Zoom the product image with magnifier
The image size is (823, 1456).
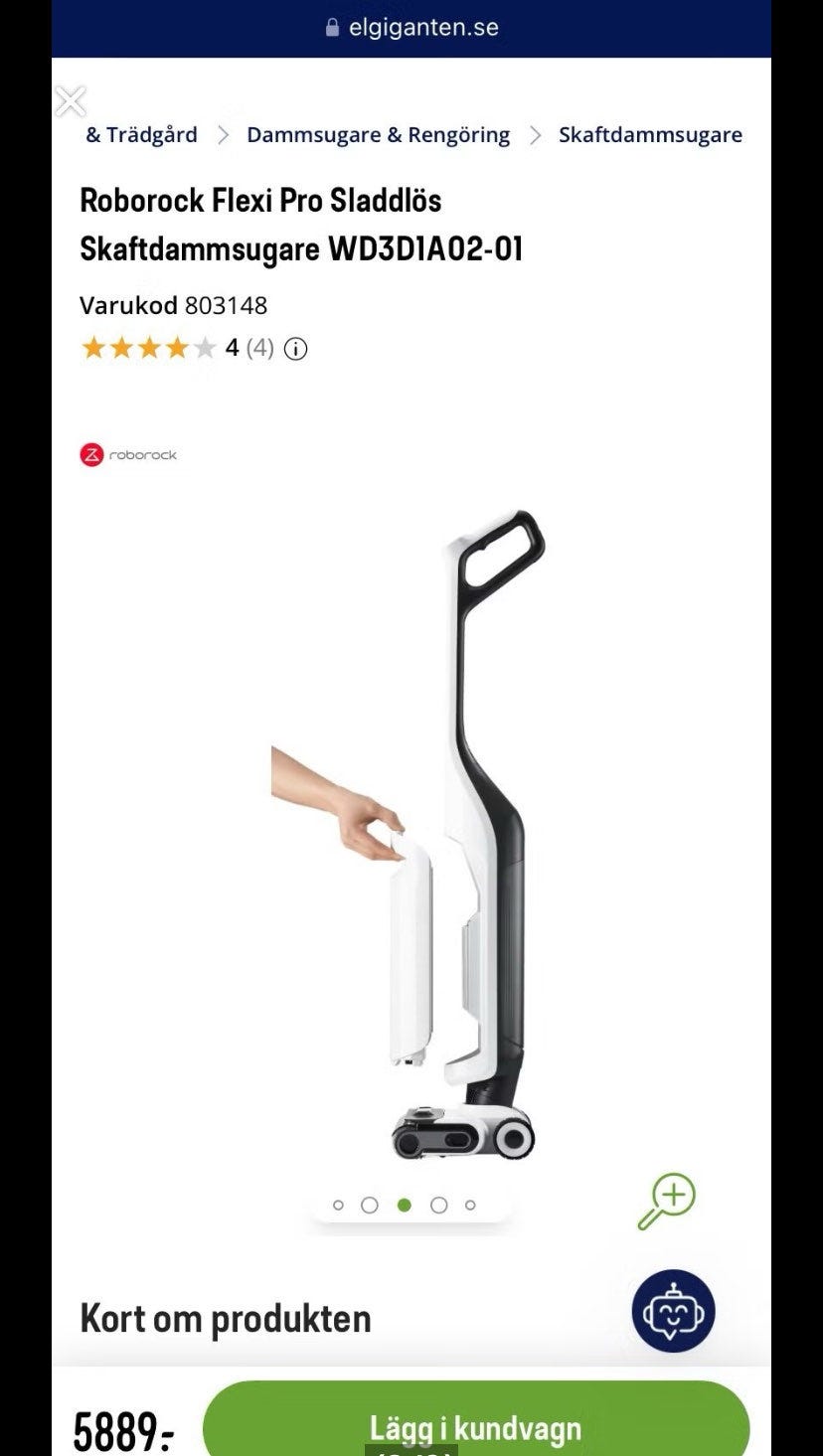tap(666, 1202)
